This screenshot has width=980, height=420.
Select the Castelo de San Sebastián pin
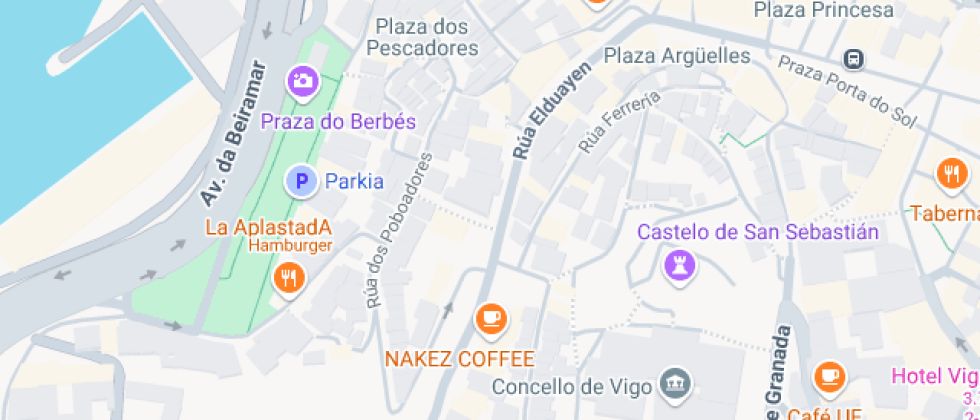[x=680, y=264]
